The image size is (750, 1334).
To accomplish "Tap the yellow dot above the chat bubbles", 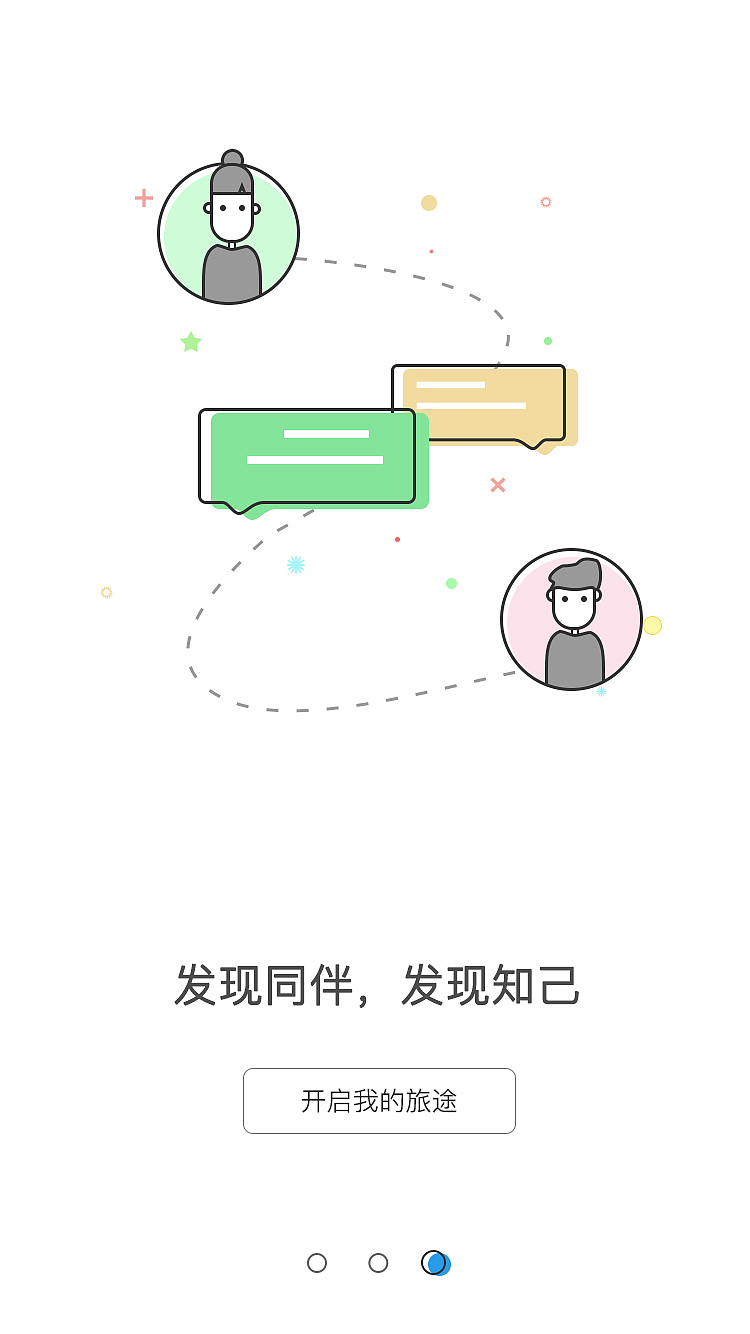I will coord(429,203).
